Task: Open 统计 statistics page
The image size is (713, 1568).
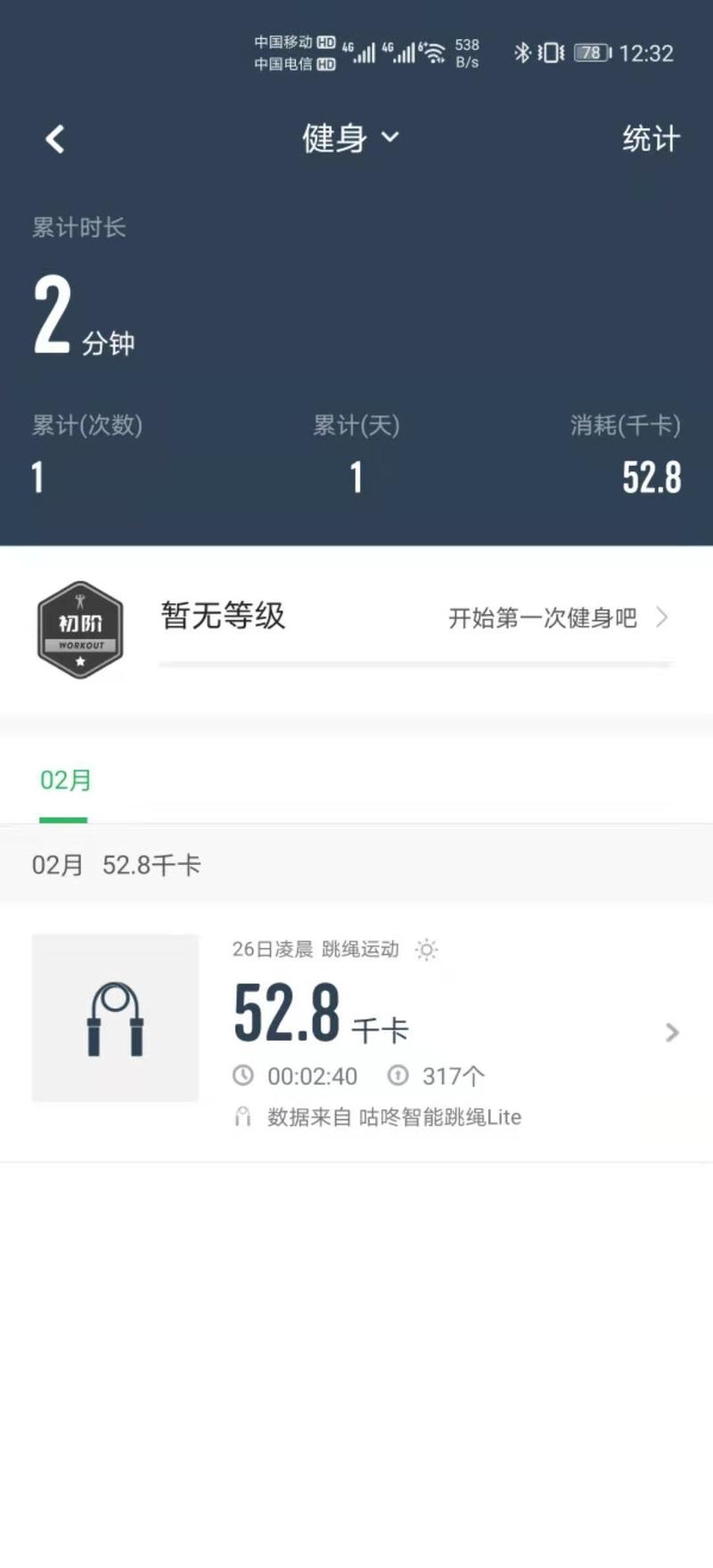Action: [651, 139]
